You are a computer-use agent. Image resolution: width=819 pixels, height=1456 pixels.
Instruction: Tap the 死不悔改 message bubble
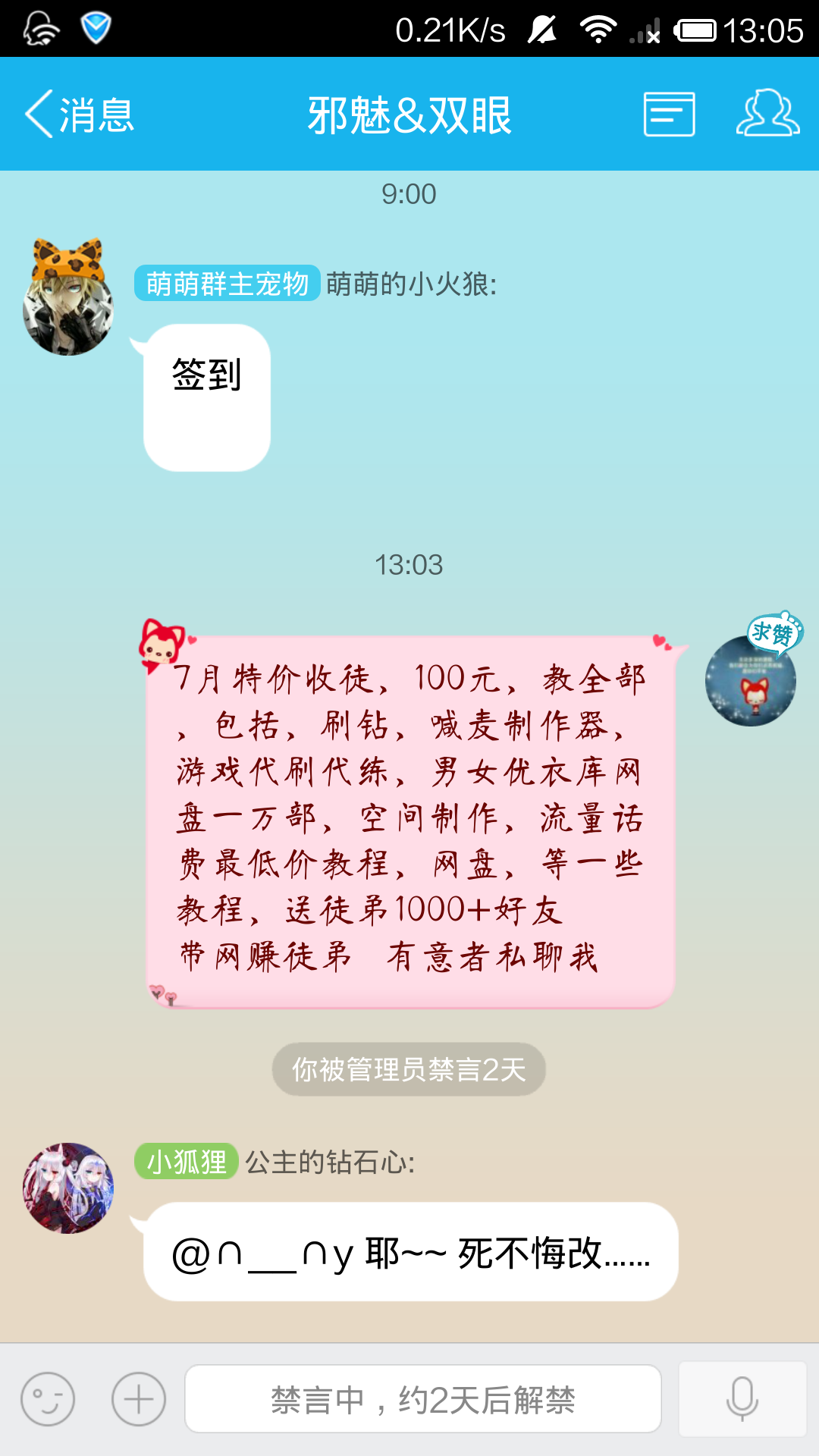(410, 1252)
